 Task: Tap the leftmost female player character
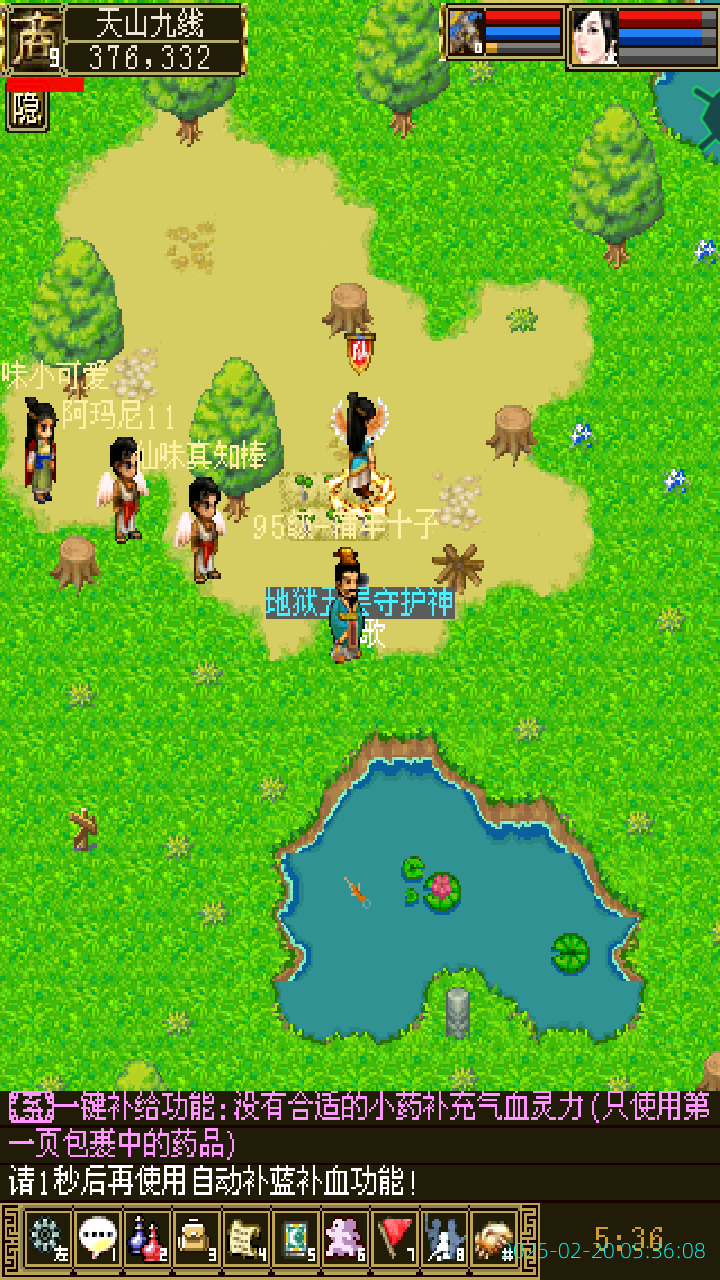click(x=40, y=450)
